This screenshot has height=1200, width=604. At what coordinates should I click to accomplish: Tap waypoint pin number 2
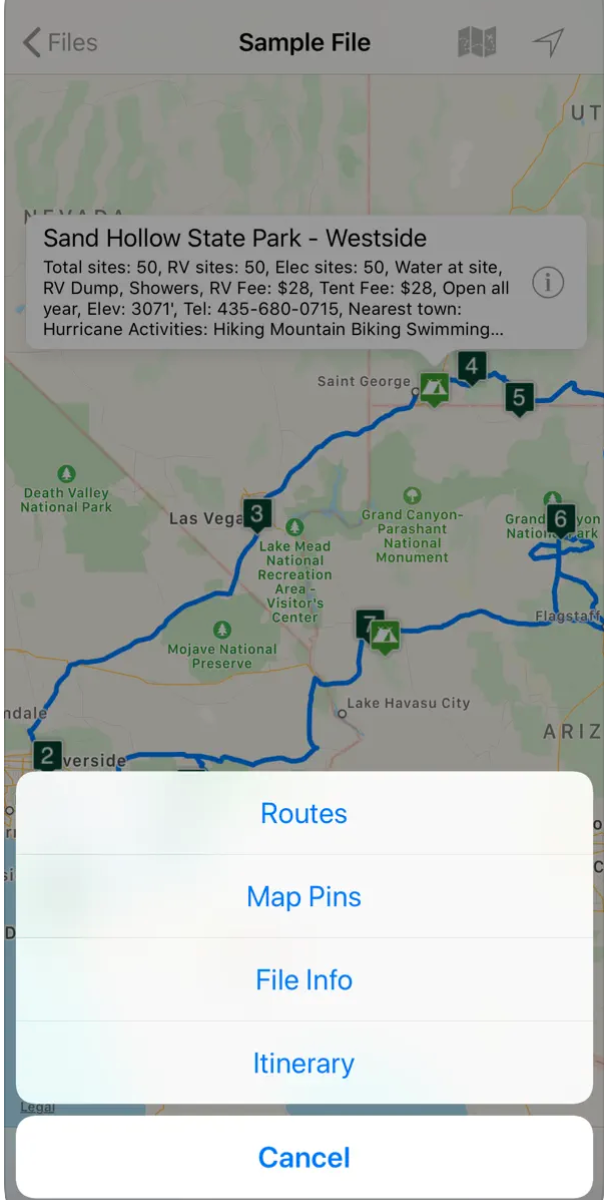pos(47,754)
